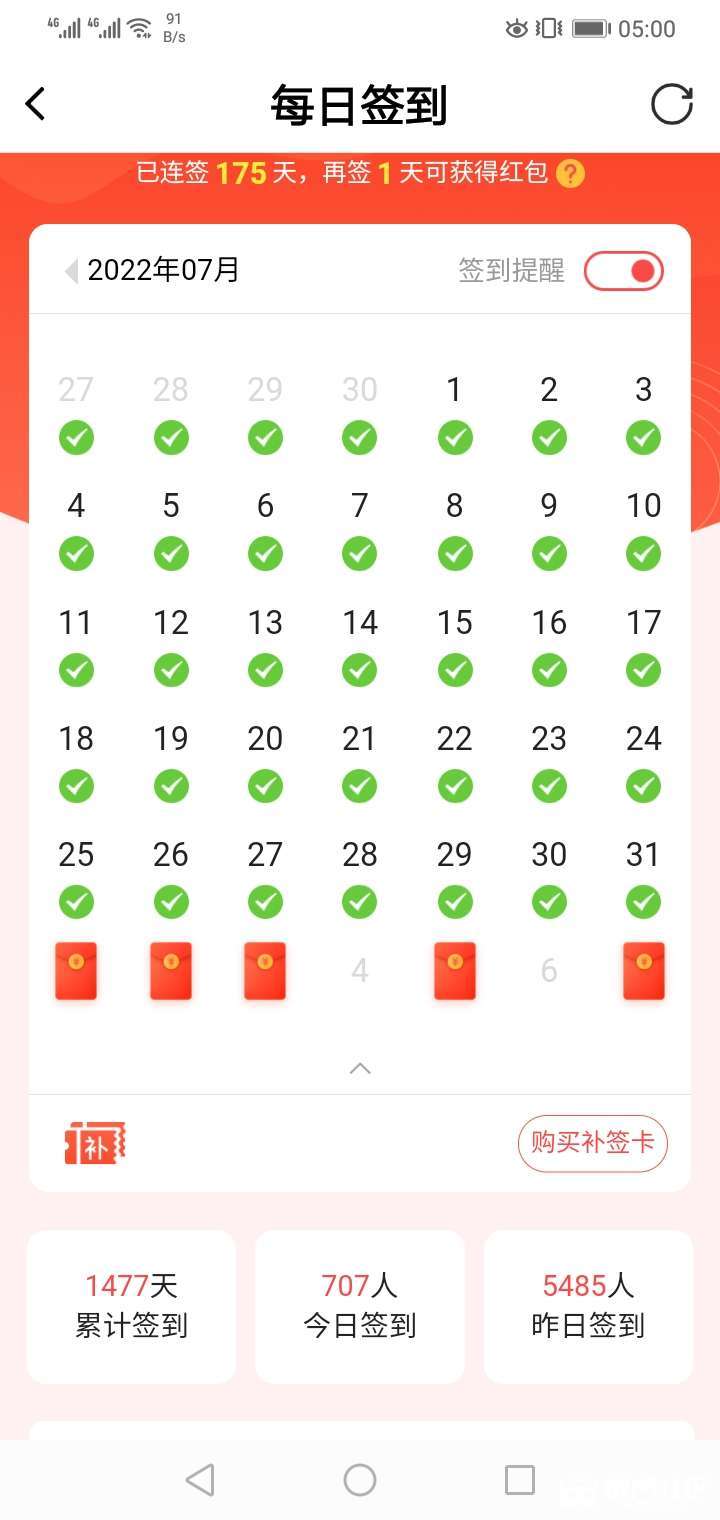
Task: Open the 补 make-up card icon
Action: click(95, 1143)
